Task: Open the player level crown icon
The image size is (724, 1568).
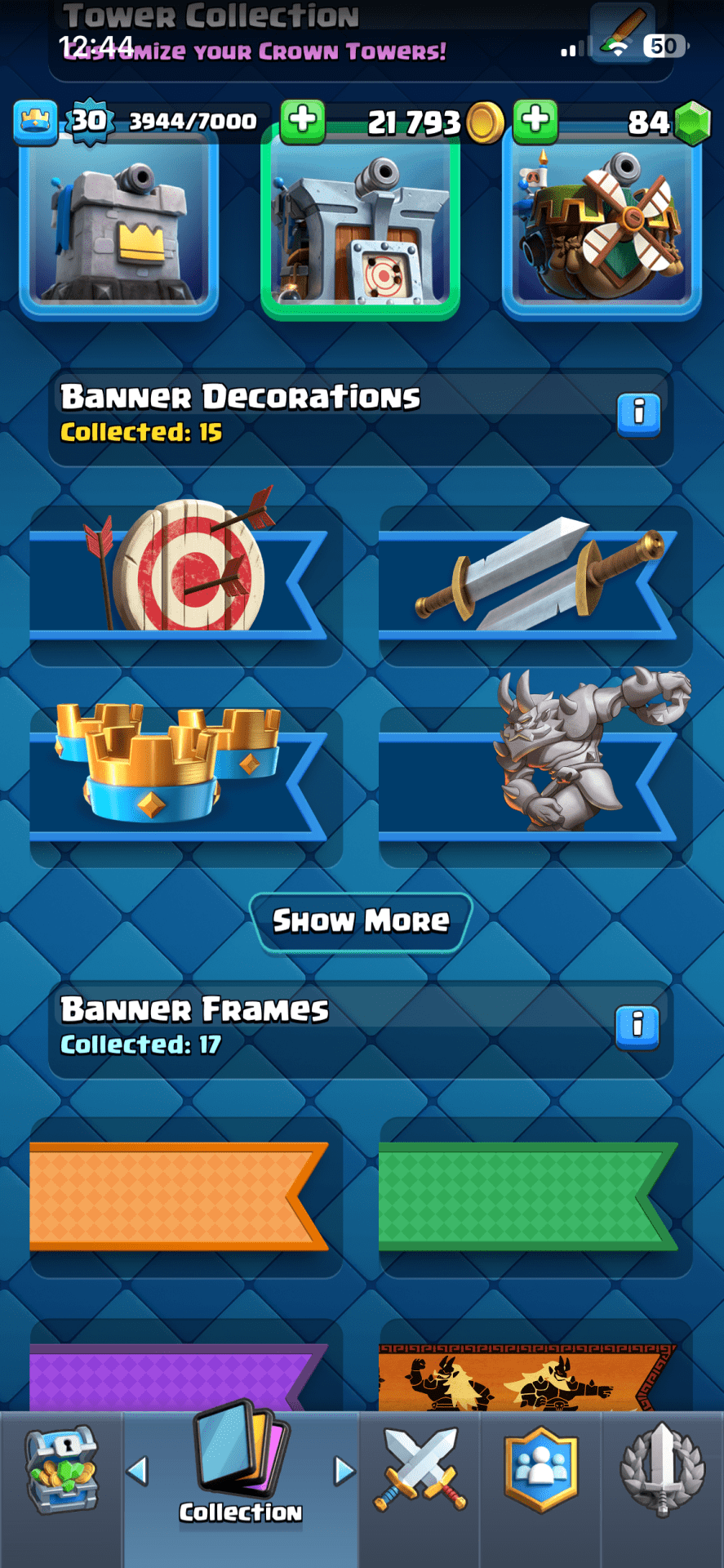Action: [35, 121]
